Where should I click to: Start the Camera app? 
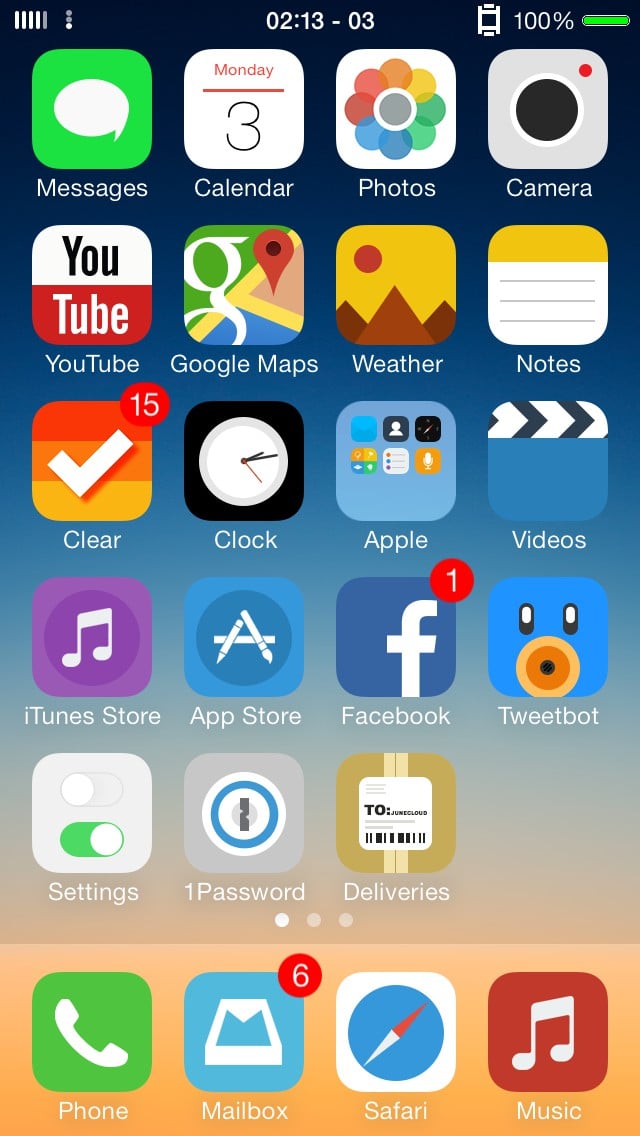548,109
